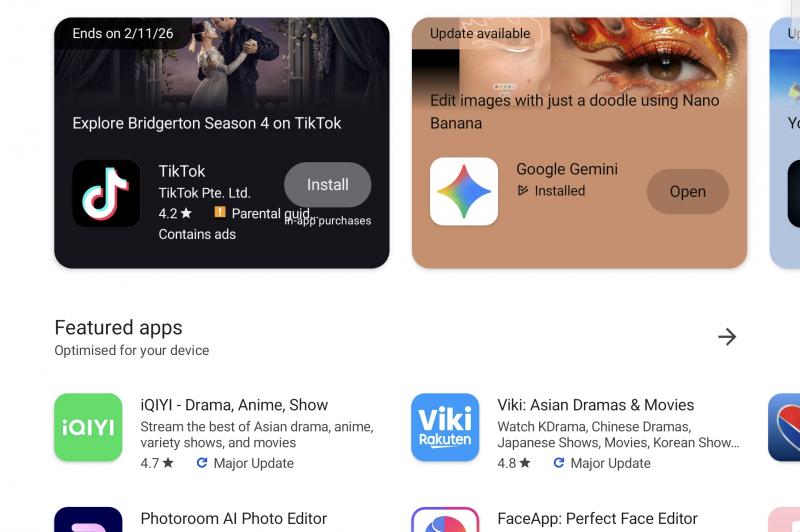Open FaceApp: Perfect Face Editor listing
The height and width of the screenshot is (532, 800).
pyautogui.click(x=597, y=518)
